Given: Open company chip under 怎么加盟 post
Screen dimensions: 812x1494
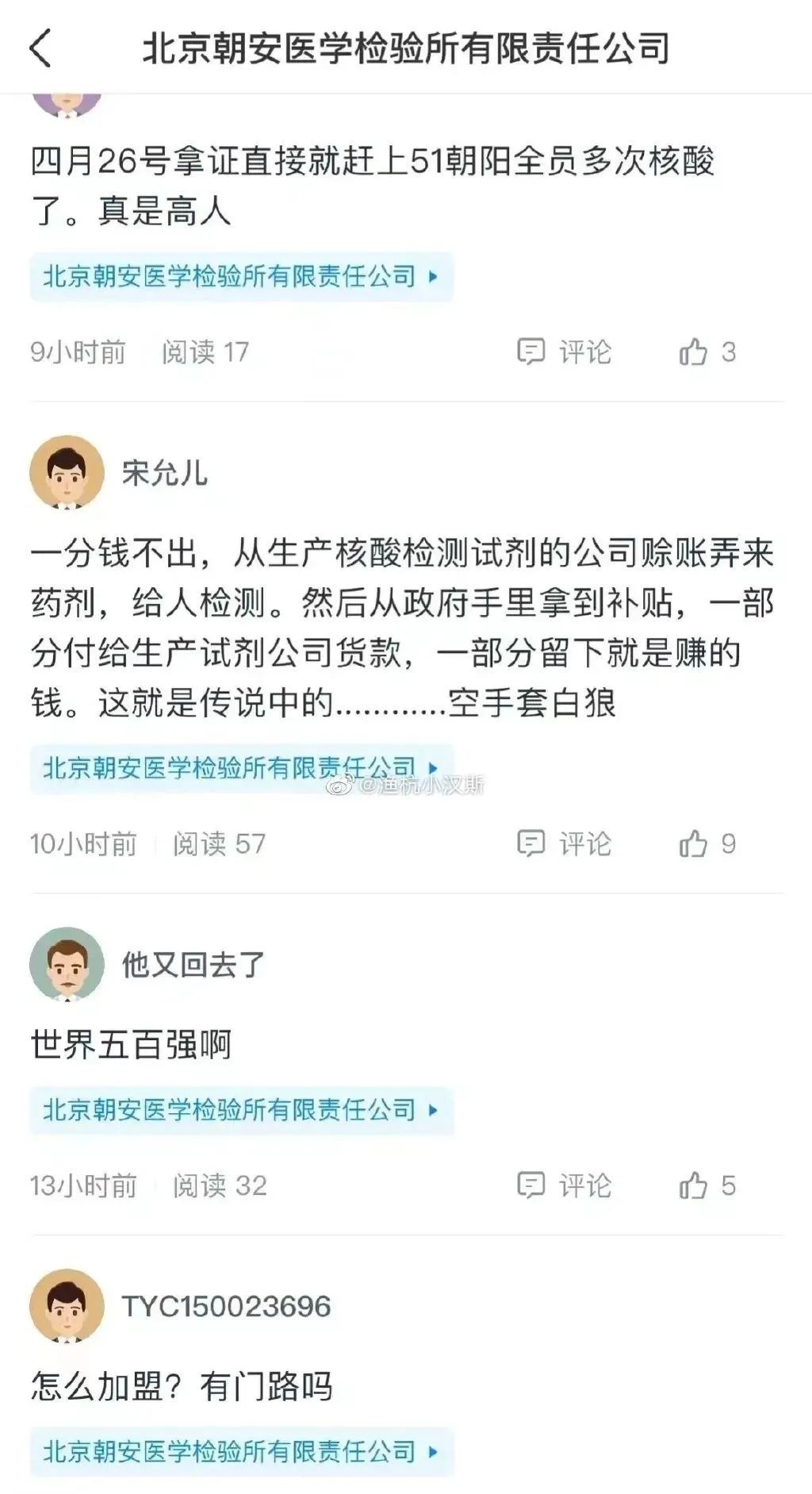Looking at the screenshot, I should coord(241,1451).
